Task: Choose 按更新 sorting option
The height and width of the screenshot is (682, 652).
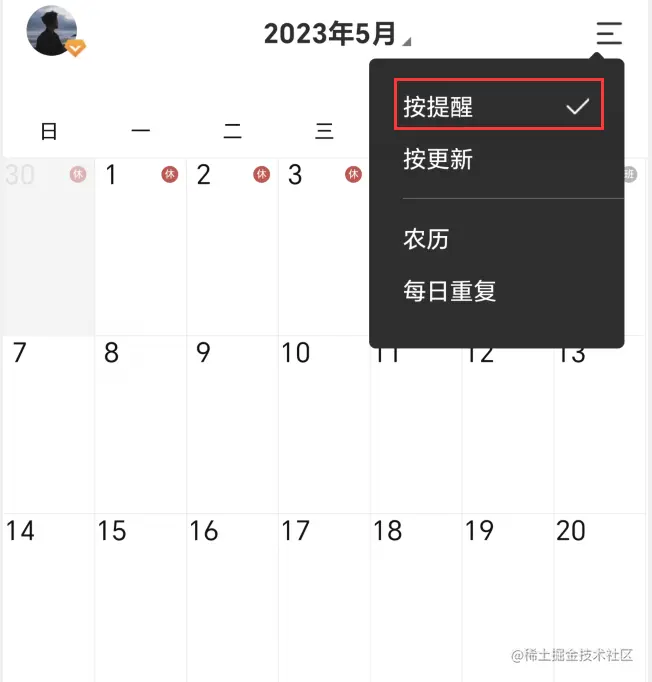Action: point(438,159)
